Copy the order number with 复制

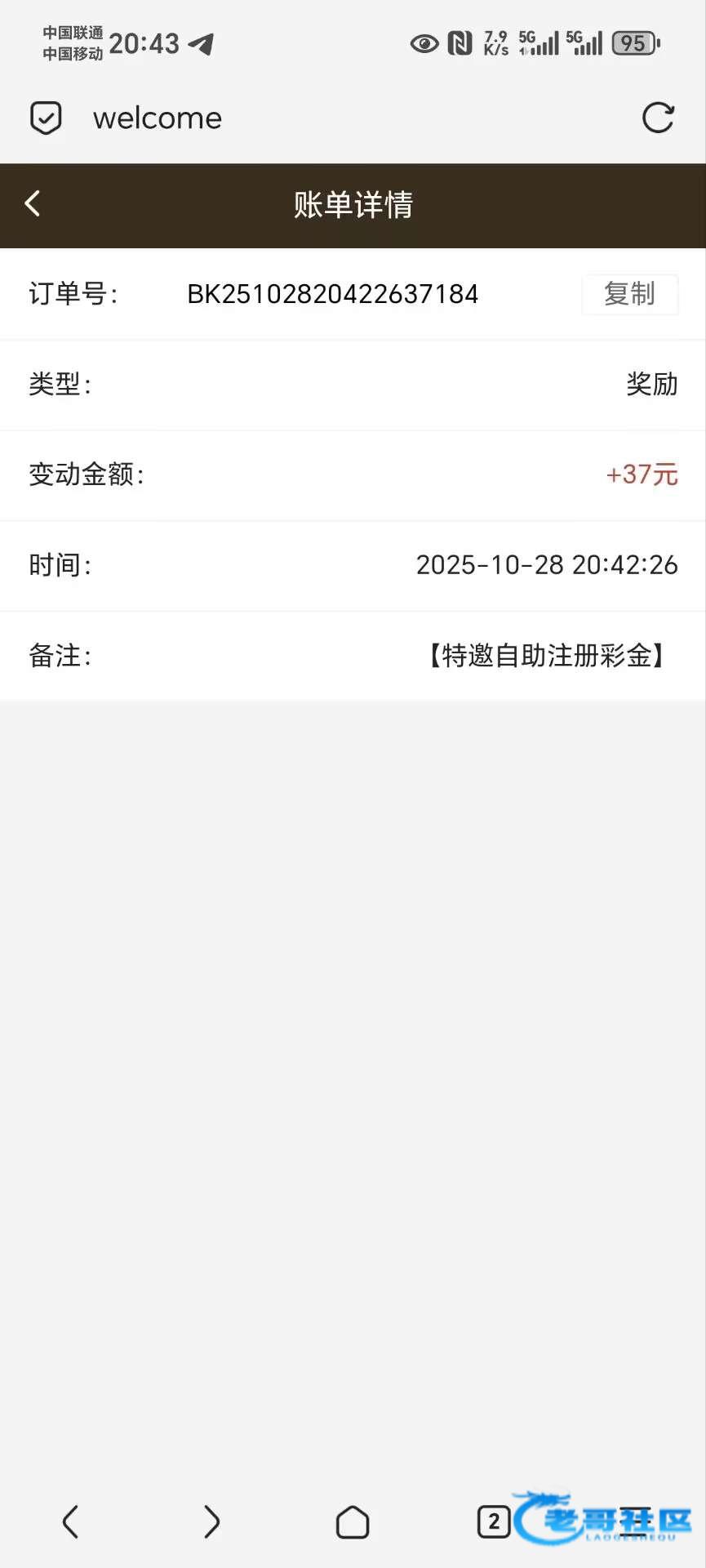pos(629,294)
